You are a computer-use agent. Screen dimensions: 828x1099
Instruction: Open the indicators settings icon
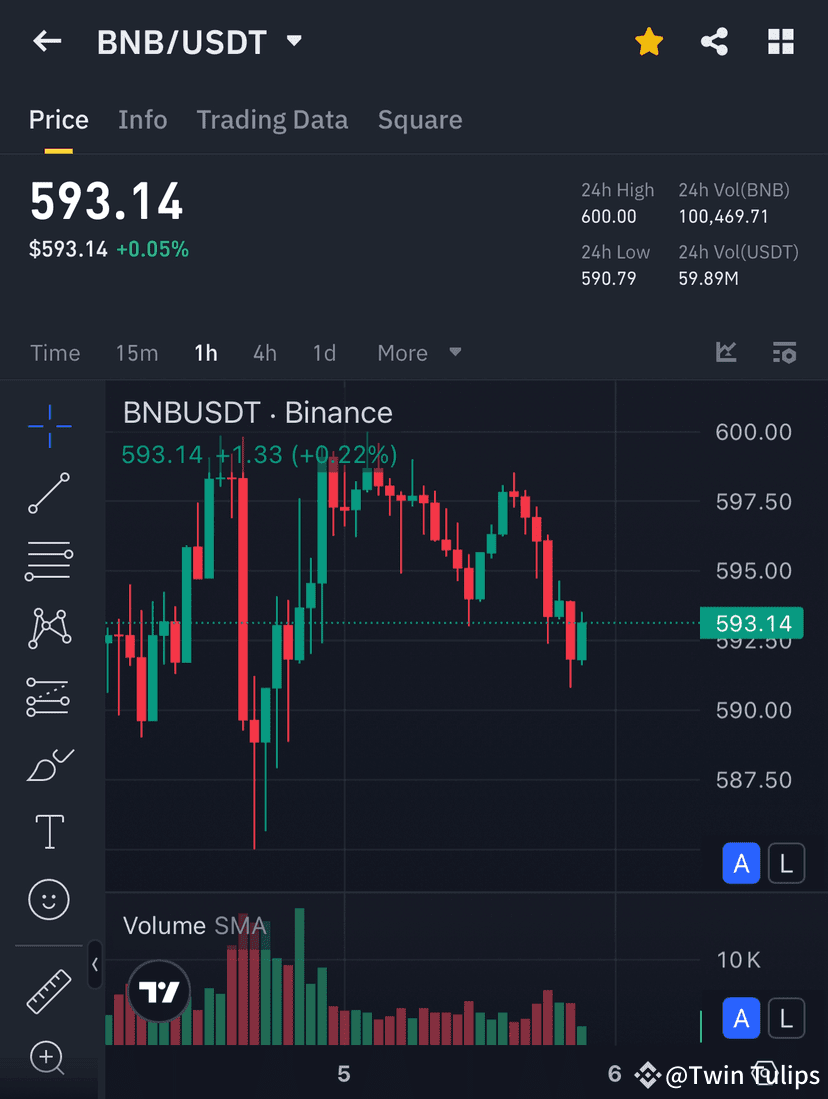[784, 352]
